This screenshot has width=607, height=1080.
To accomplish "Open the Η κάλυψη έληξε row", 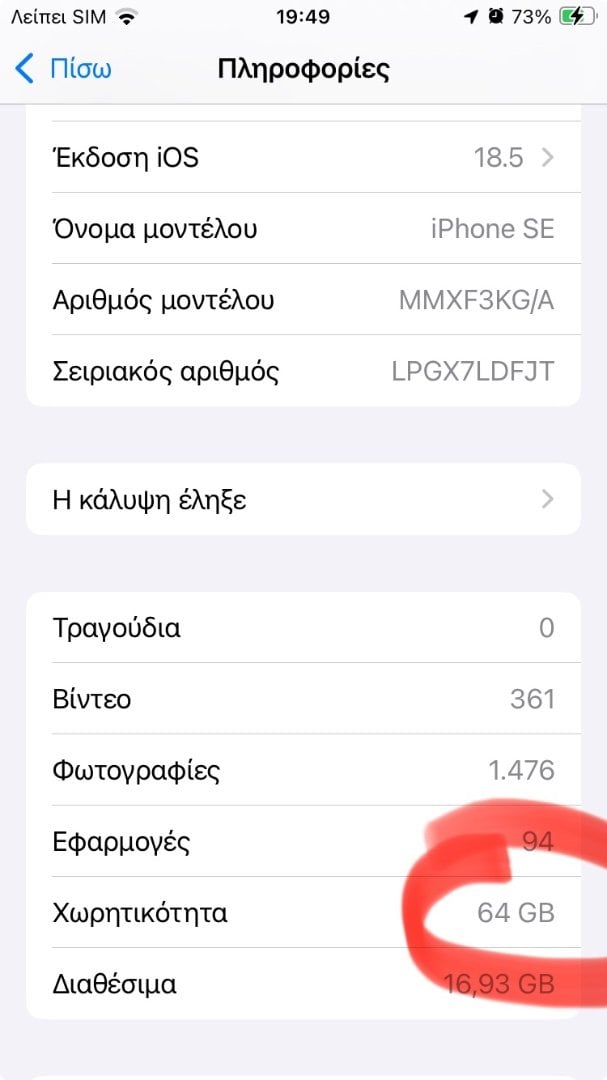I will [303, 499].
